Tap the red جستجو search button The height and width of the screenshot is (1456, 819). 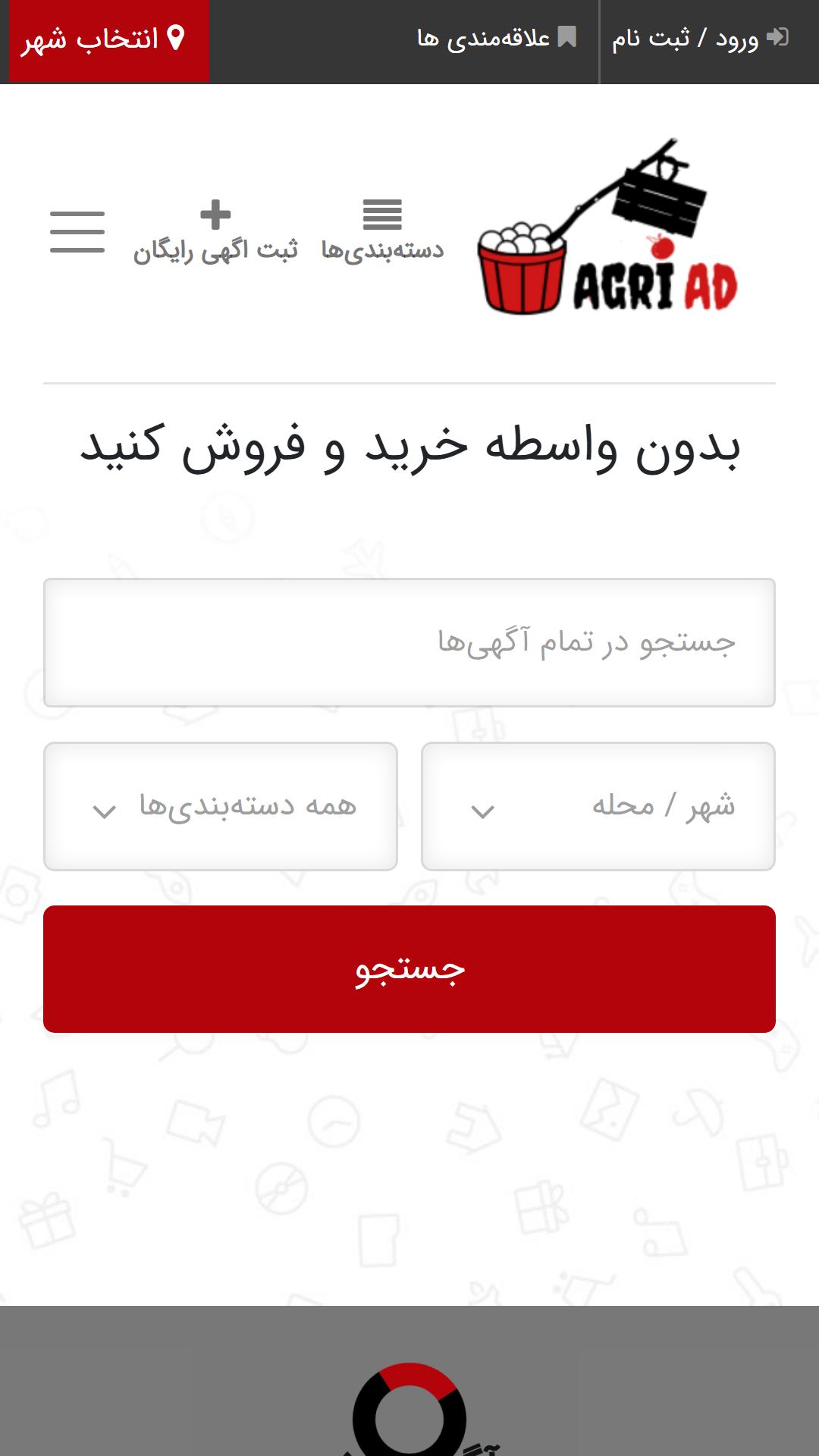click(409, 969)
